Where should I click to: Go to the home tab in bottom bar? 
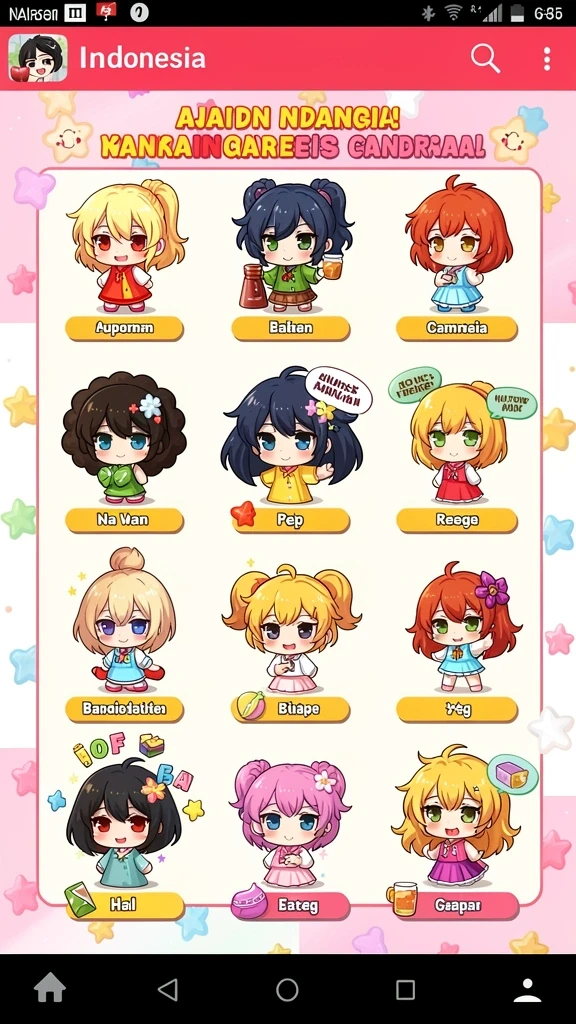tap(50, 989)
